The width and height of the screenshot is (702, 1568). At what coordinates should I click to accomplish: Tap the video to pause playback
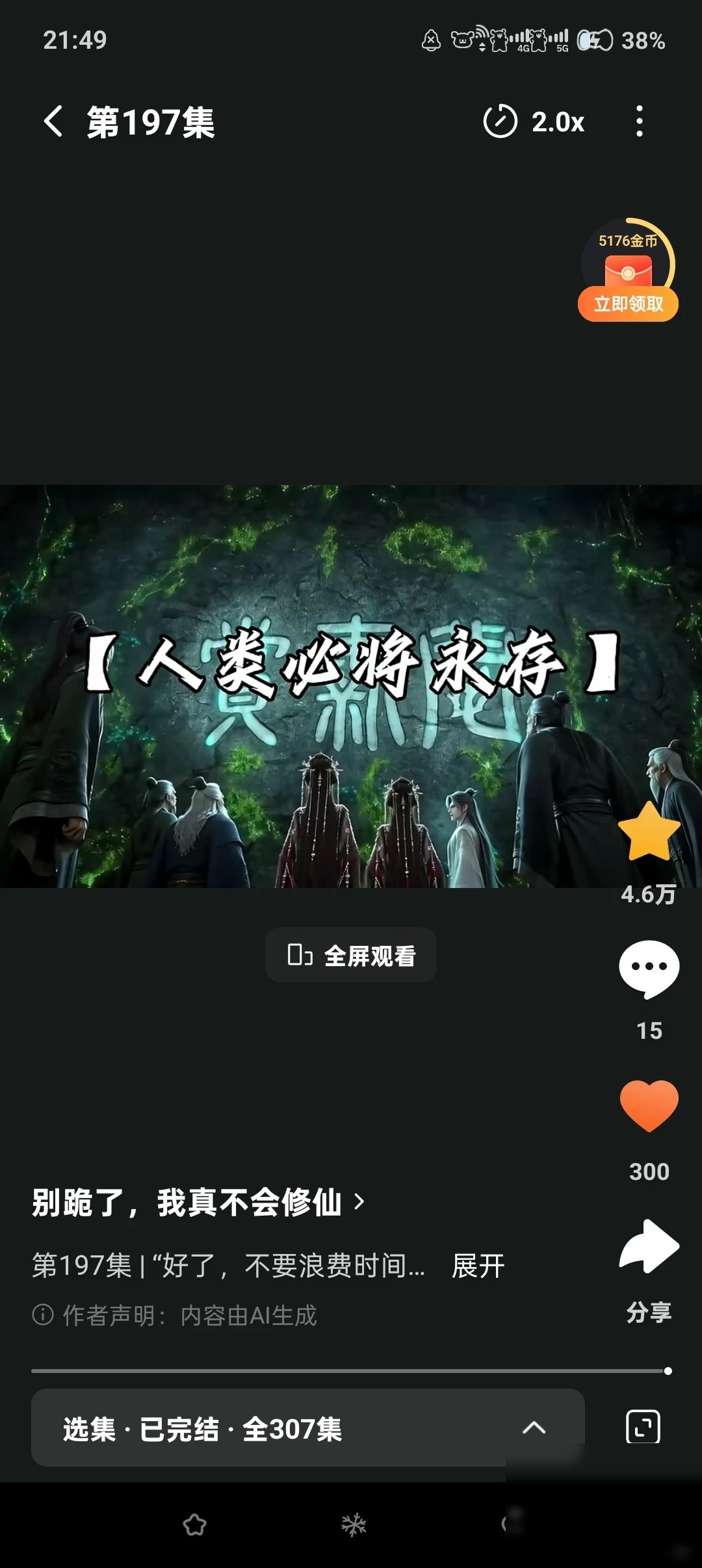point(351,686)
